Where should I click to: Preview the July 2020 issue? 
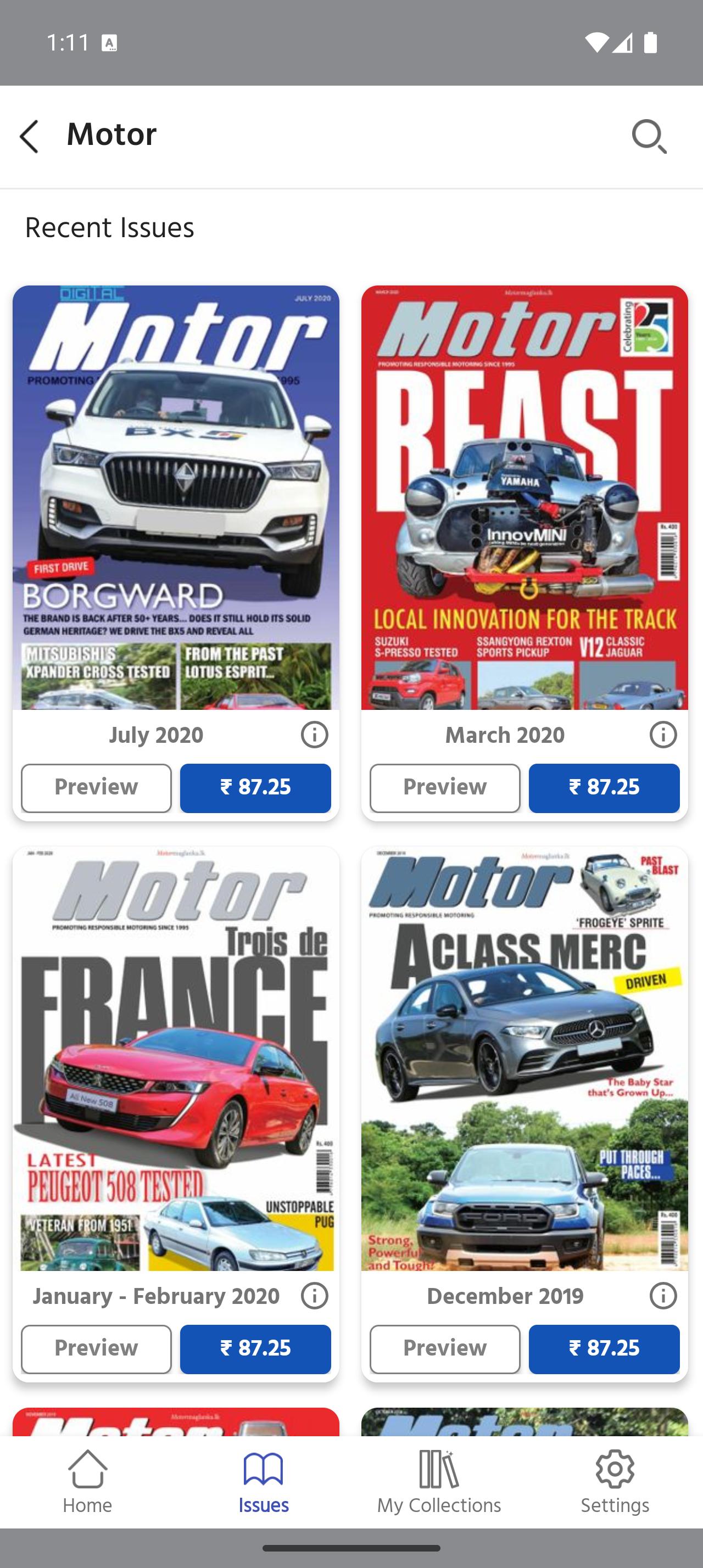[96, 788]
